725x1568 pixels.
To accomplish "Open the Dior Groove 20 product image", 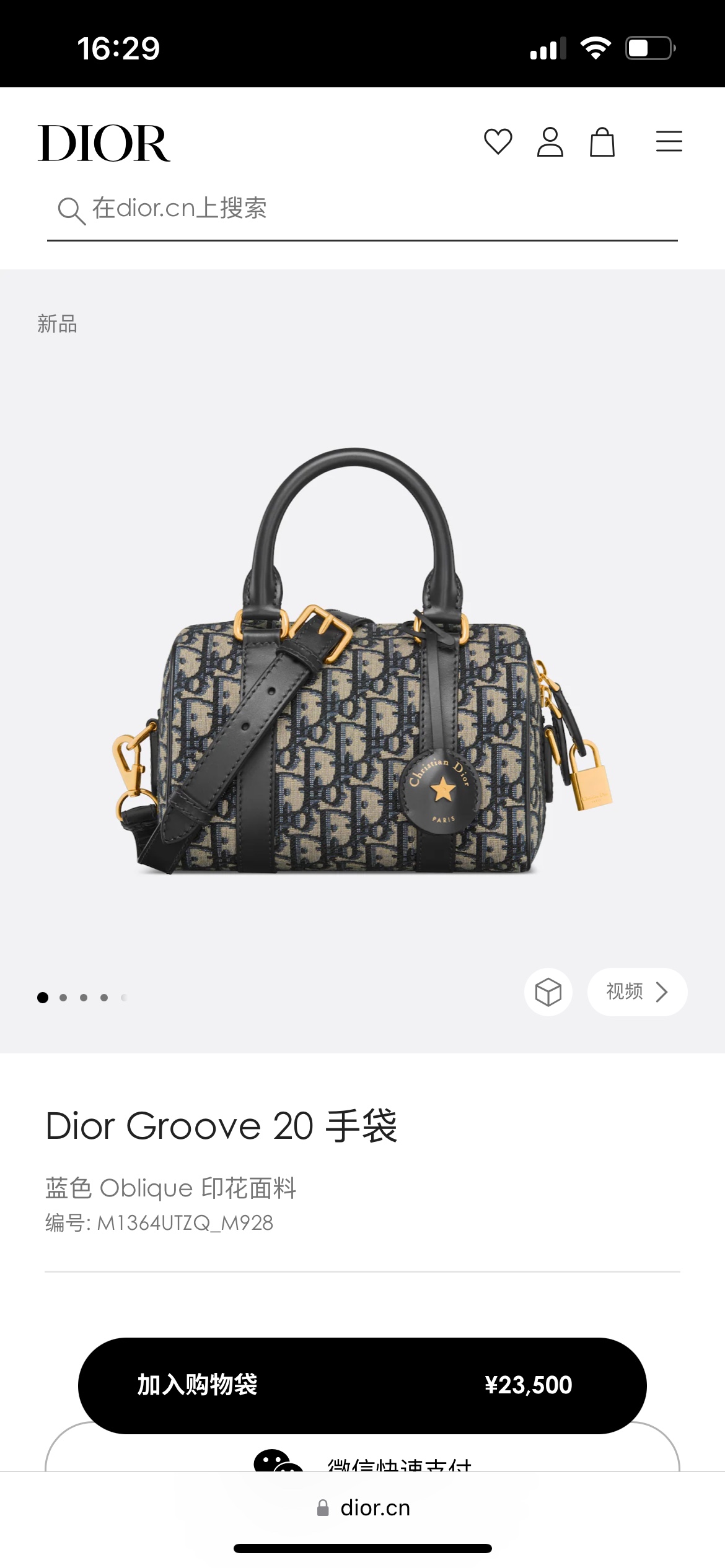I will coord(362,663).
